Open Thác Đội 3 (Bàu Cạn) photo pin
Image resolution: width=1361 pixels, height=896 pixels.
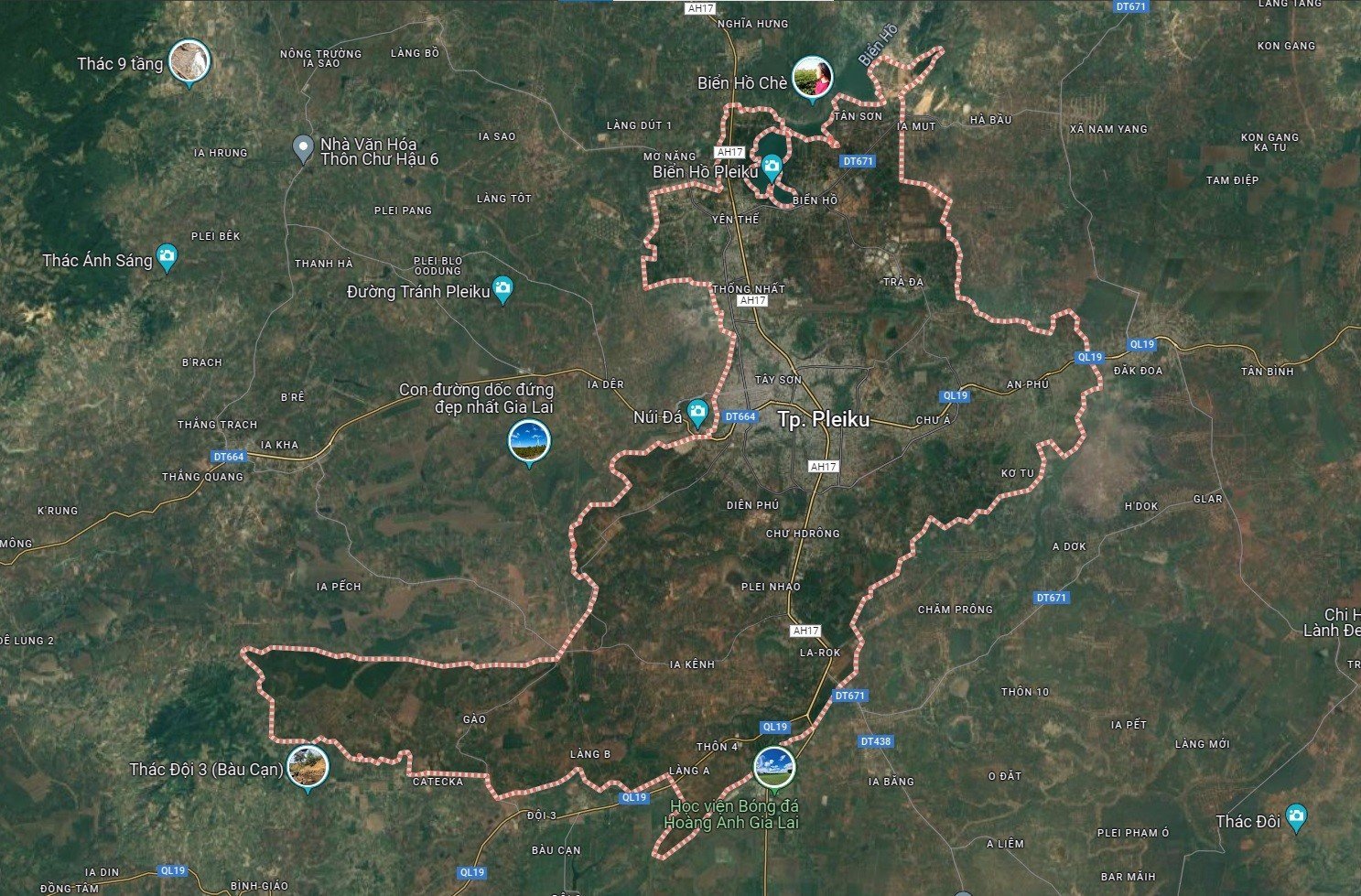308,767
